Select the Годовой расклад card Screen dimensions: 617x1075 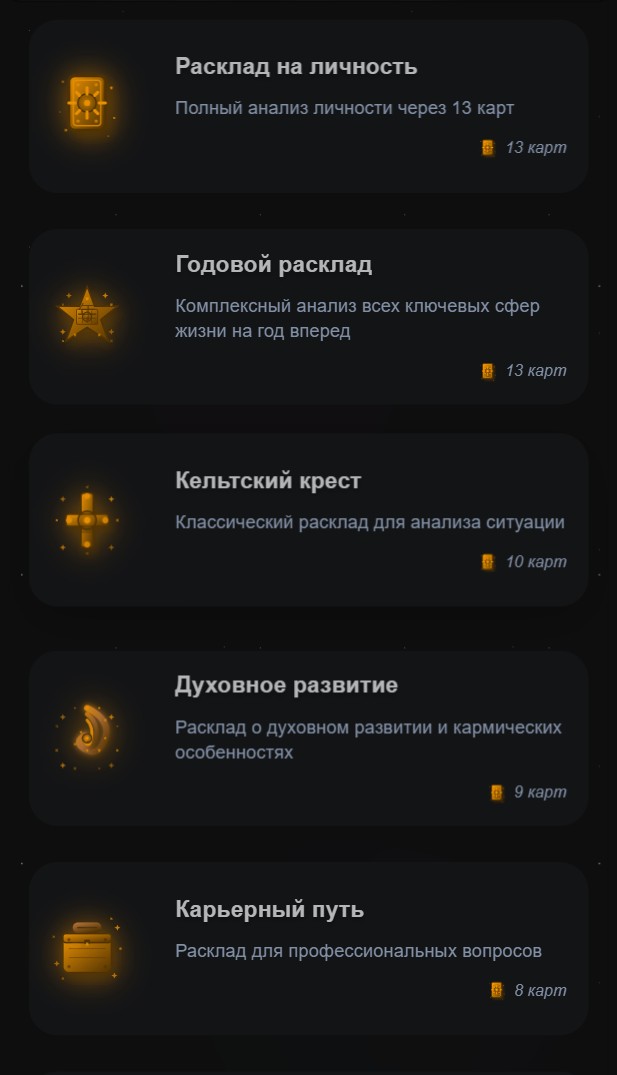(x=308, y=316)
